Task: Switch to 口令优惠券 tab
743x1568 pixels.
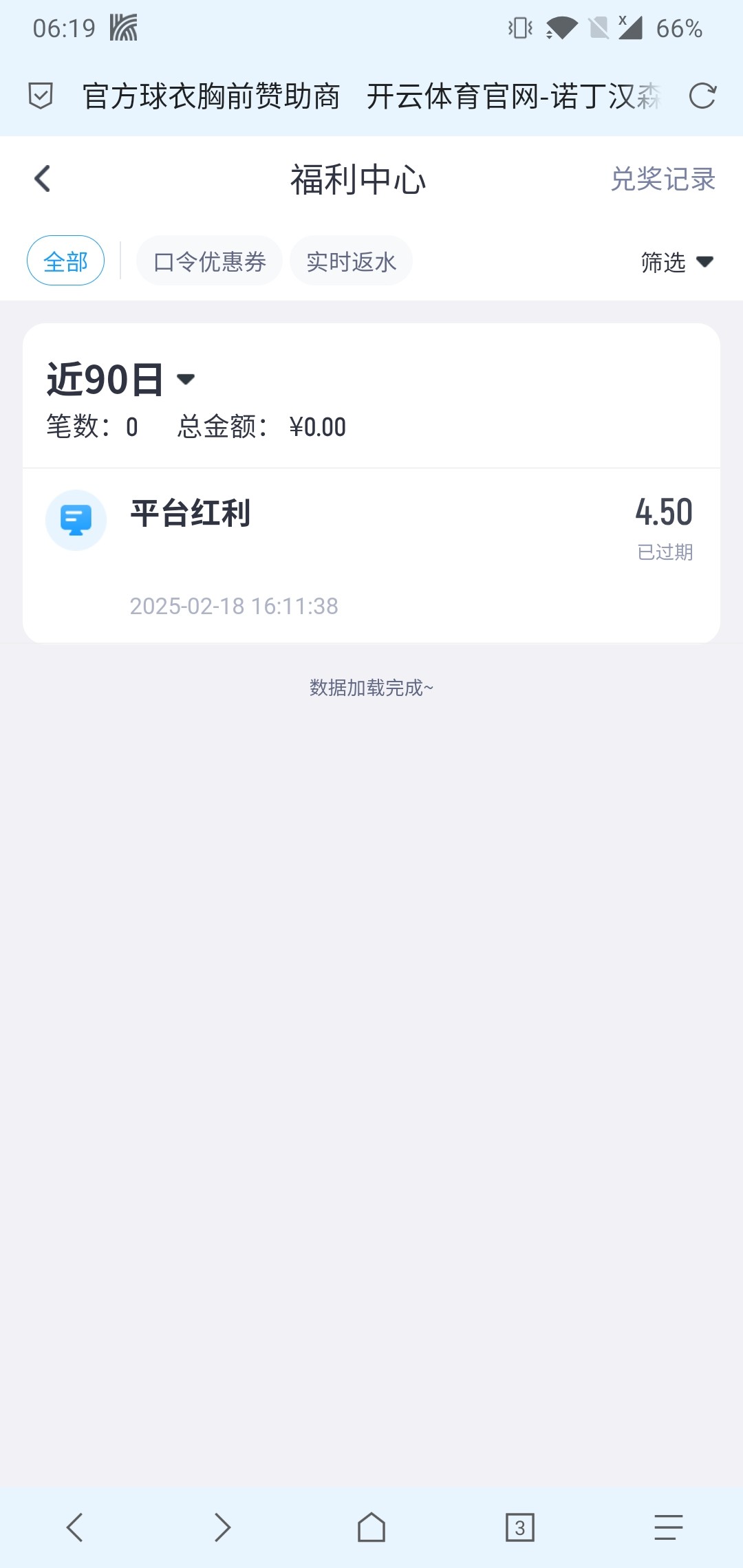Action: tap(210, 261)
